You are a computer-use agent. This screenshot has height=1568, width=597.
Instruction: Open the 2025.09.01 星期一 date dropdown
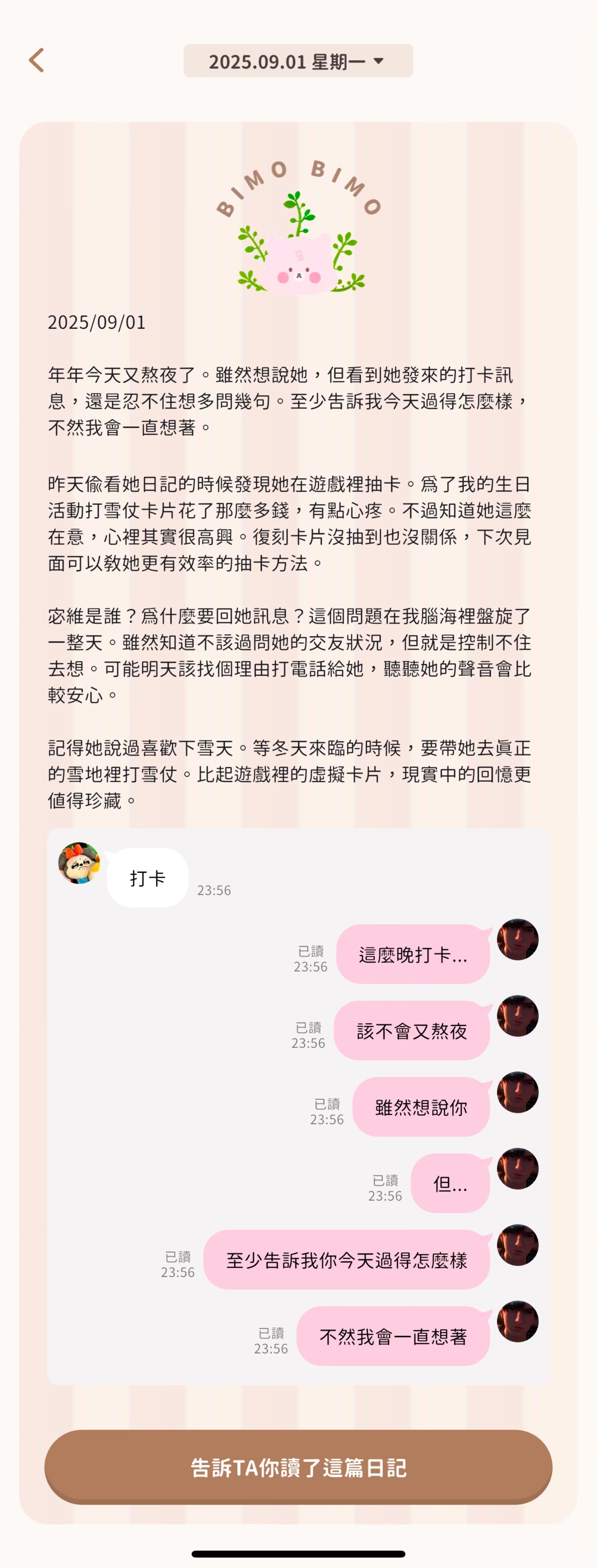(x=298, y=61)
